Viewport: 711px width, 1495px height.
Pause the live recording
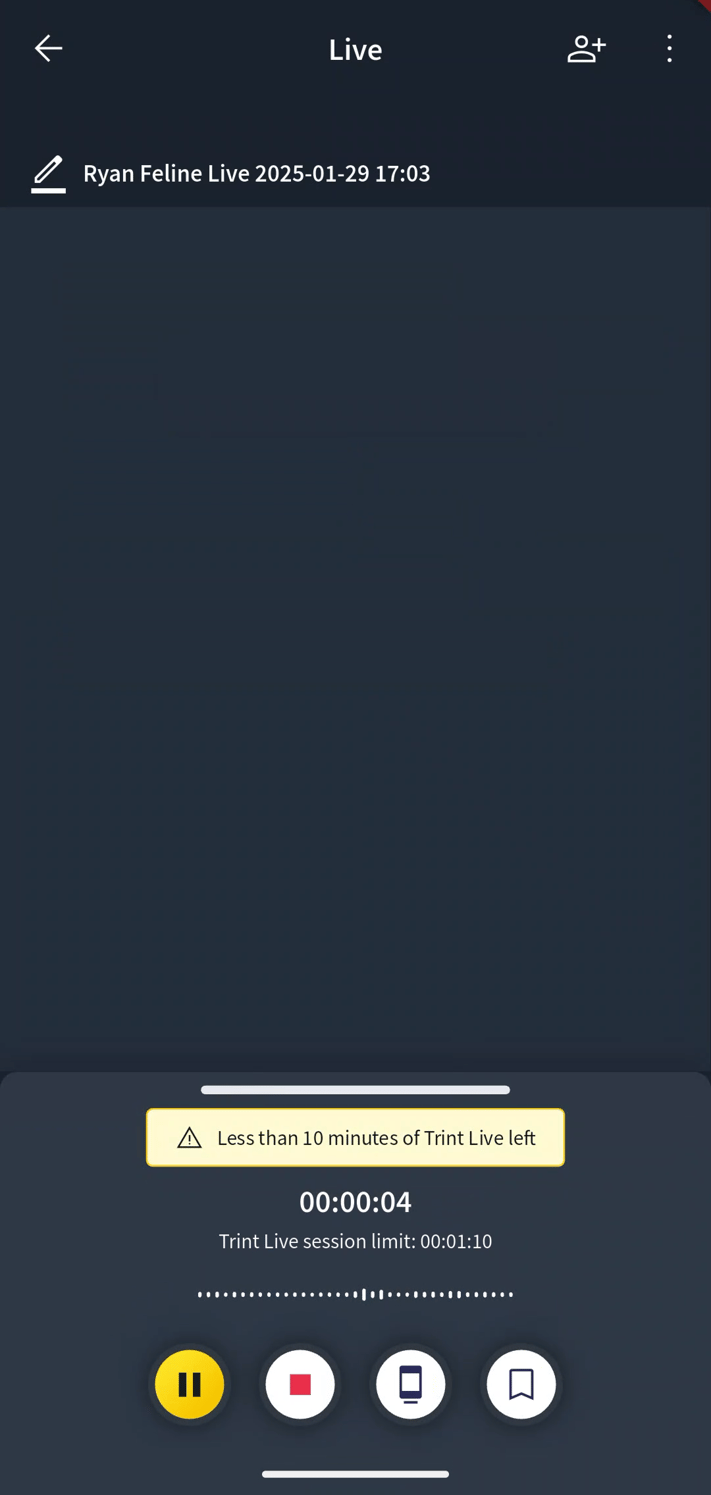tap(189, 1384)
